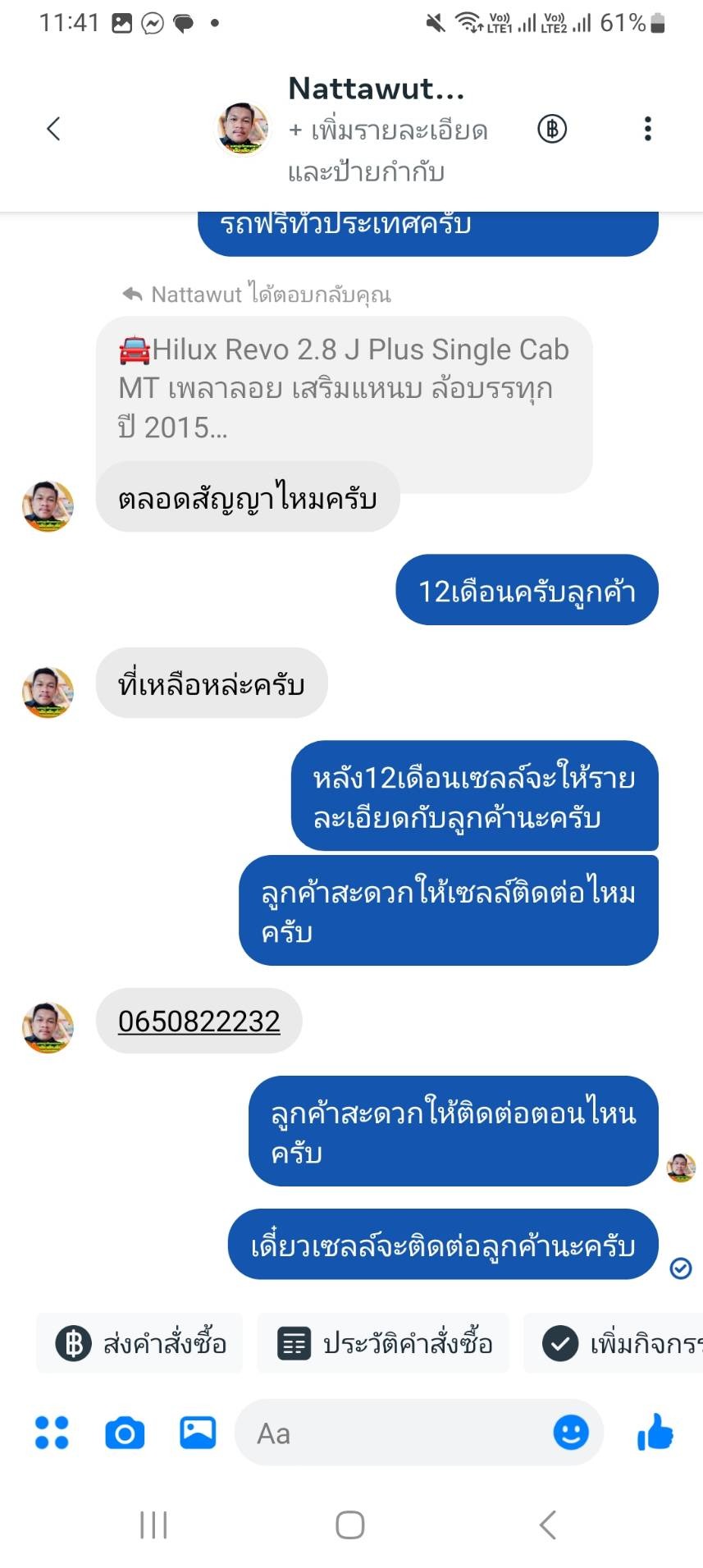Tap the baht payment icon in header

[552, 129]
